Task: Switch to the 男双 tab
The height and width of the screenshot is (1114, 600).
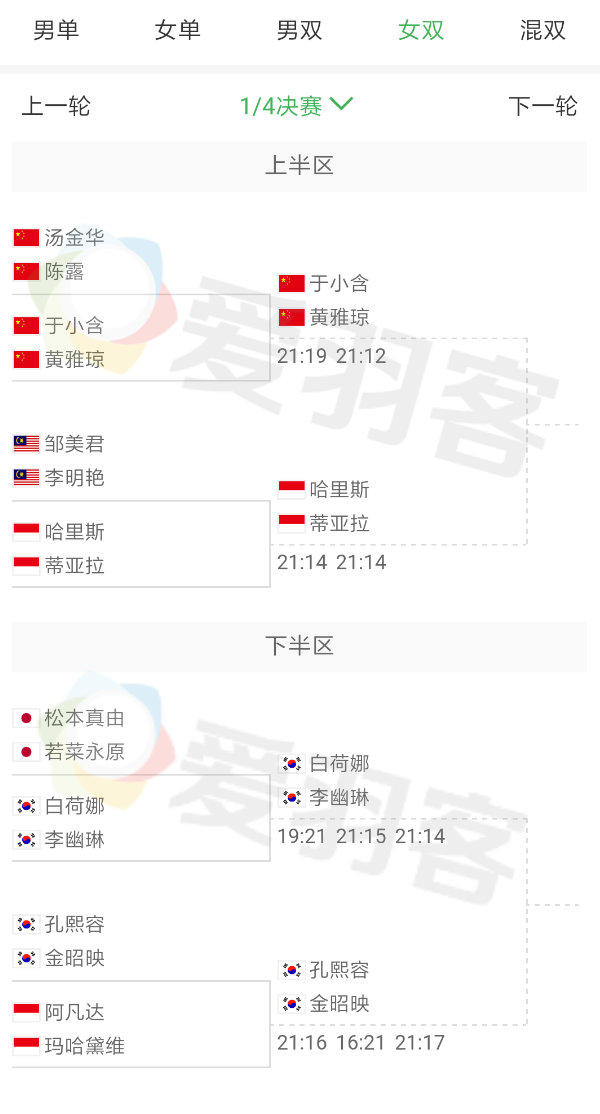Action: tap(300, 31)
